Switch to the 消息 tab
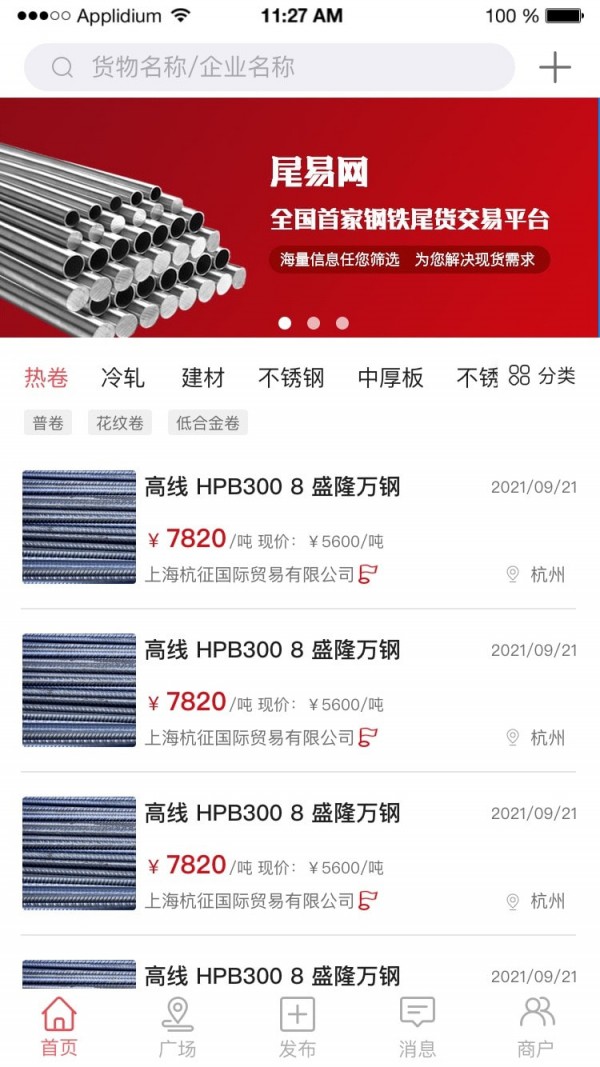The width and height of the screenshot is (600, 1067). click(x=417, y=1027)
